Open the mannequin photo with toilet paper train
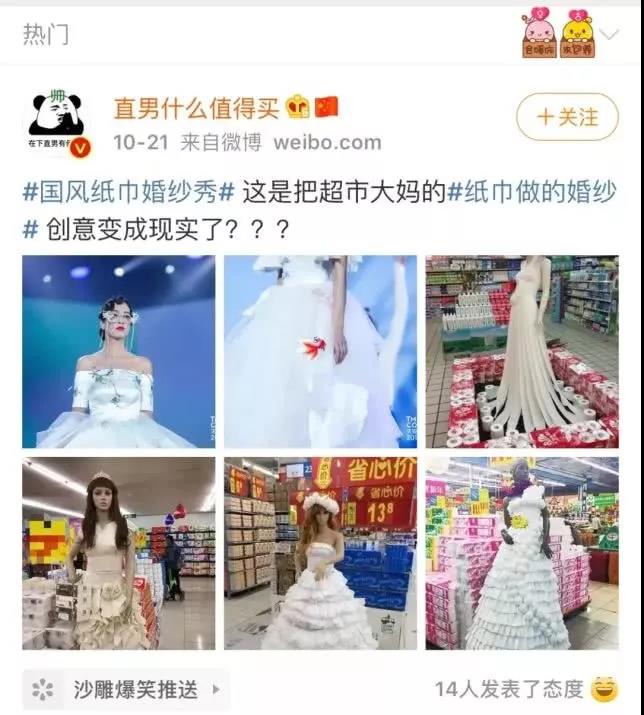The image size is (644, 715). [522, 351]
